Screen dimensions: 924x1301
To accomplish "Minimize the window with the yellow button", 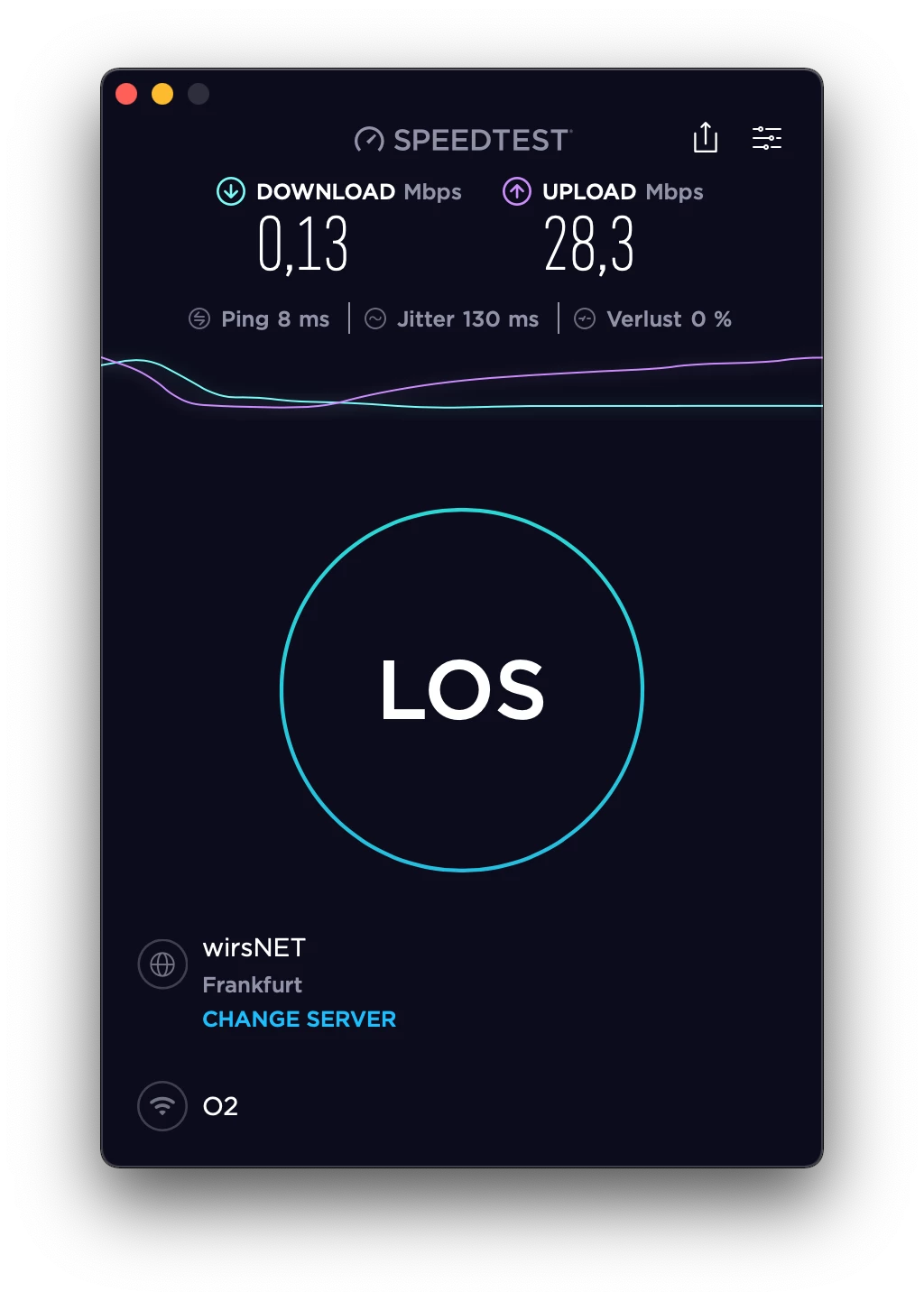I will pos(162,94).
